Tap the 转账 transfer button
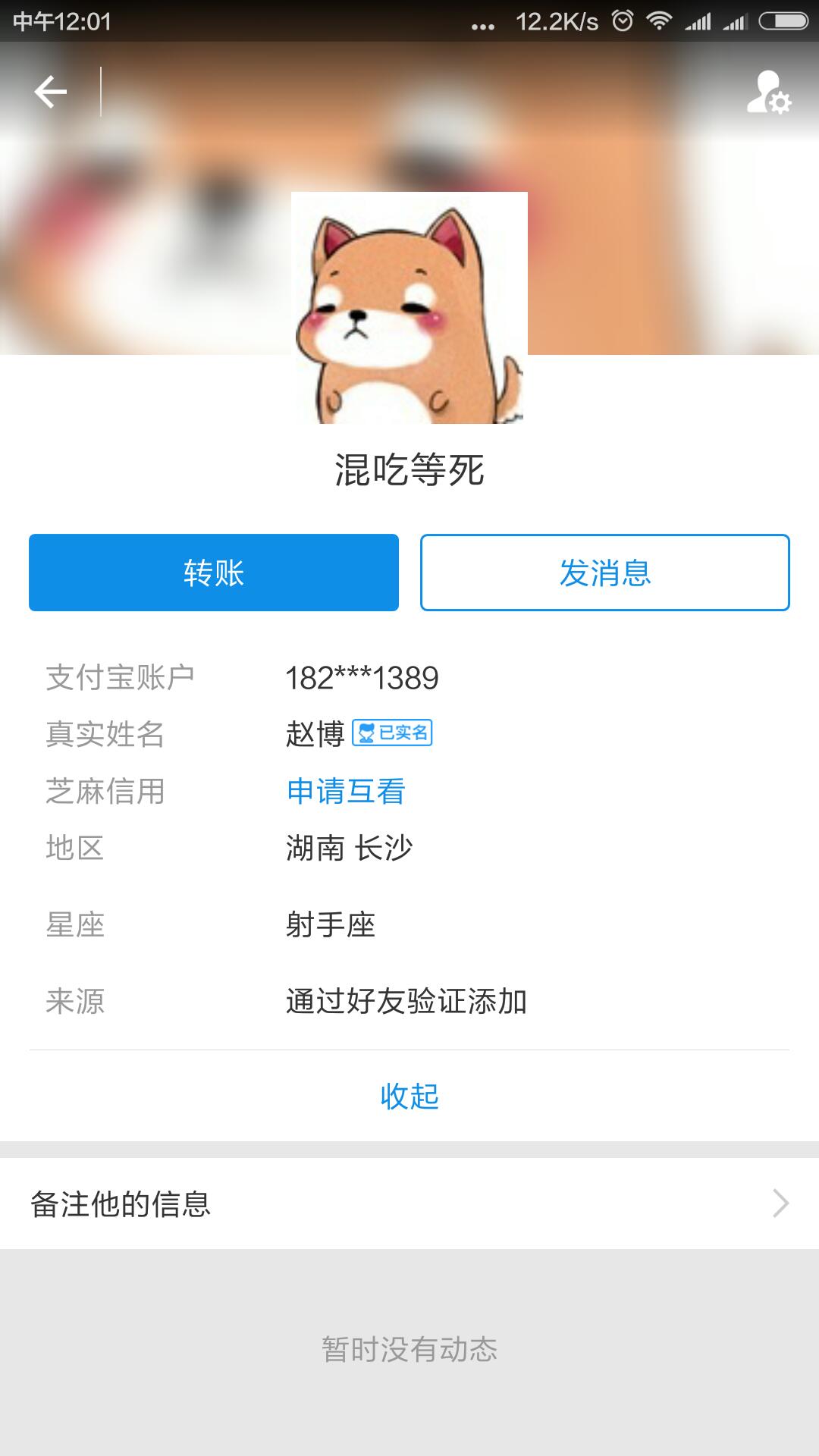Image resolution: width=819 pixels, height=1456 pixels. pyautogui.click(x=214, y=573)
